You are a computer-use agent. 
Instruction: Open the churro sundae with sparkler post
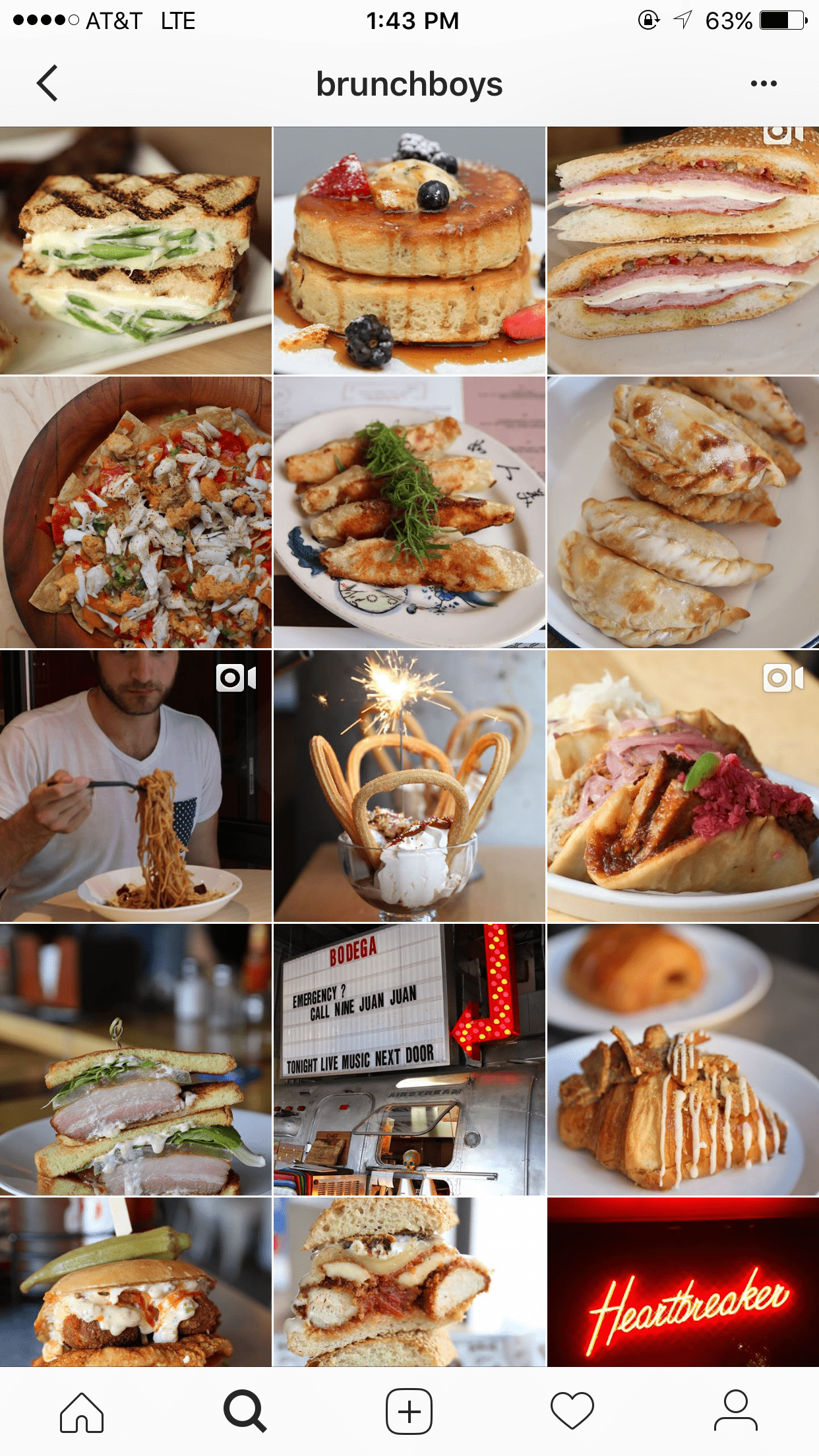pos(409,786)
